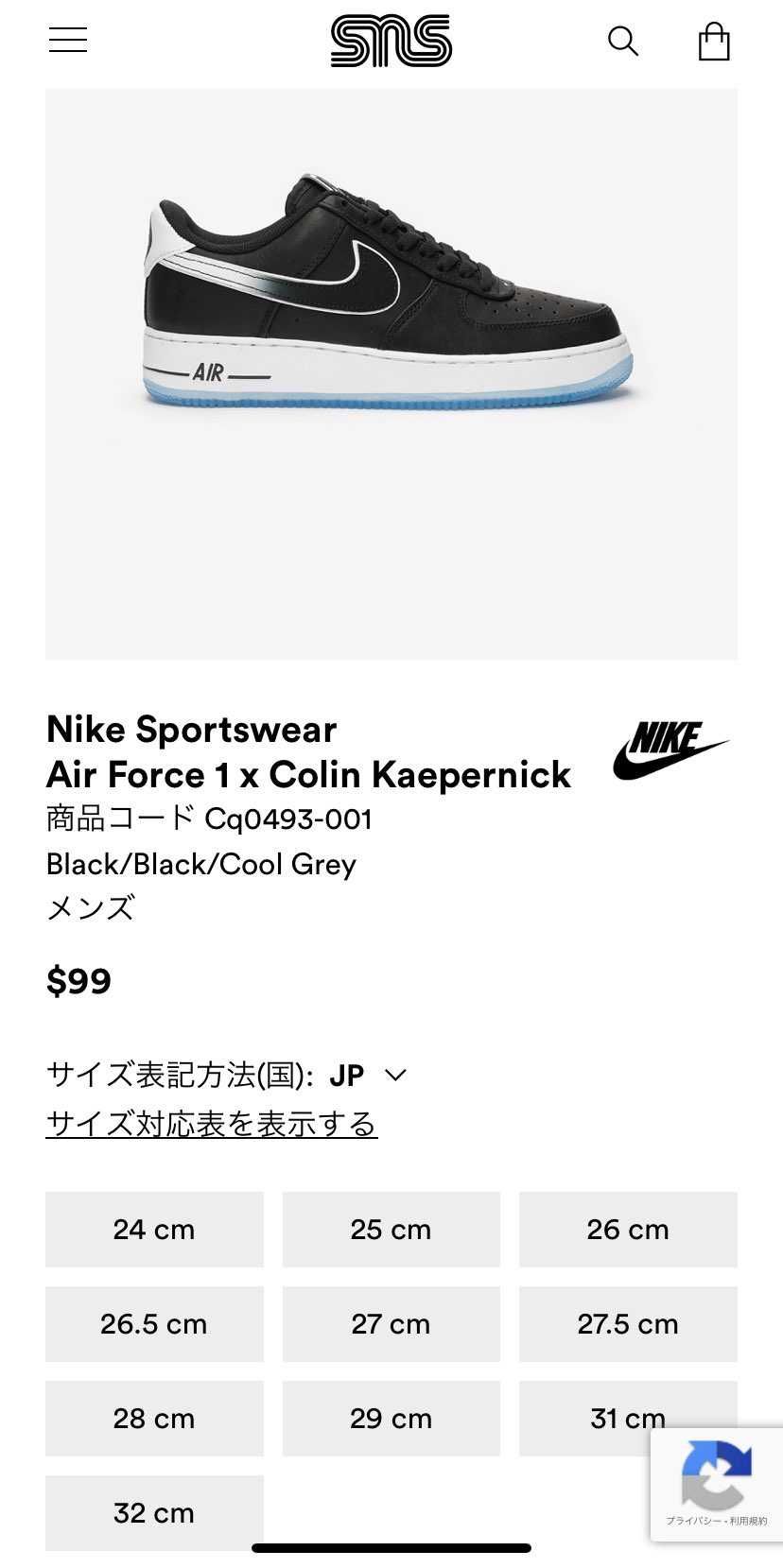This screenshot has width=783, height=1568.
Task: Tap the Air Force 1 product image
Action: (391, 374)
